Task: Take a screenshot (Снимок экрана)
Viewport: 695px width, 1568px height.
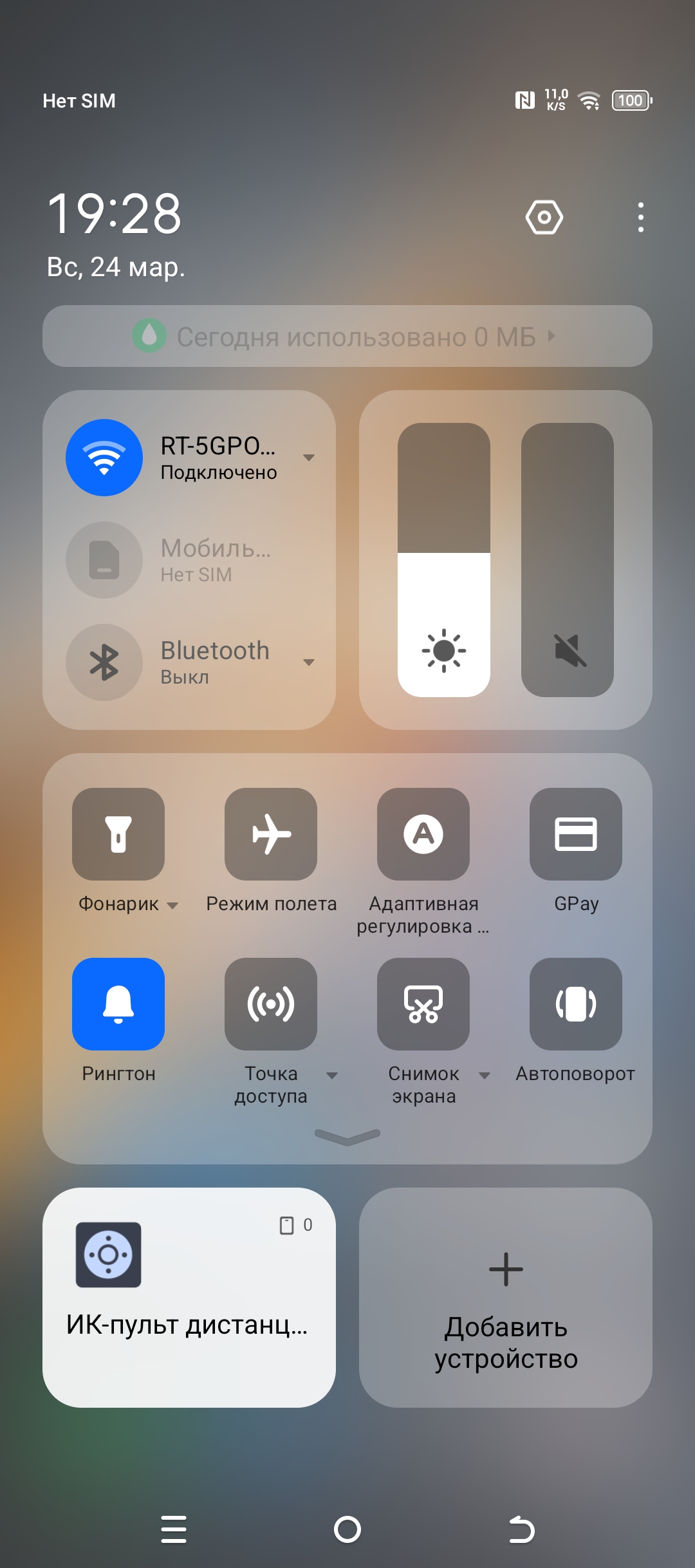Action: pyautogui.click(x=423, y=1004)
